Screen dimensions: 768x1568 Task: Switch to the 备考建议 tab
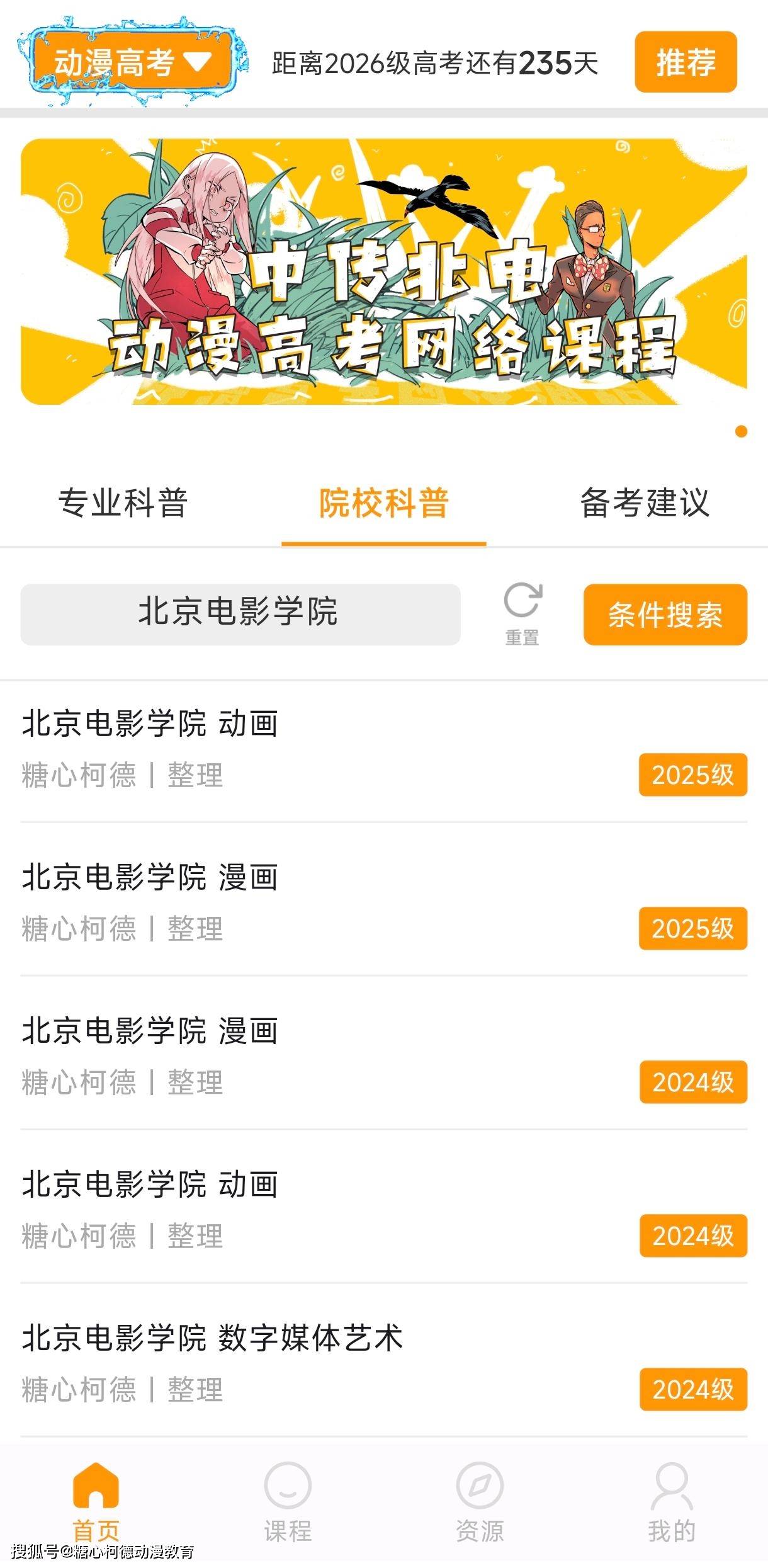pos(644,503)
